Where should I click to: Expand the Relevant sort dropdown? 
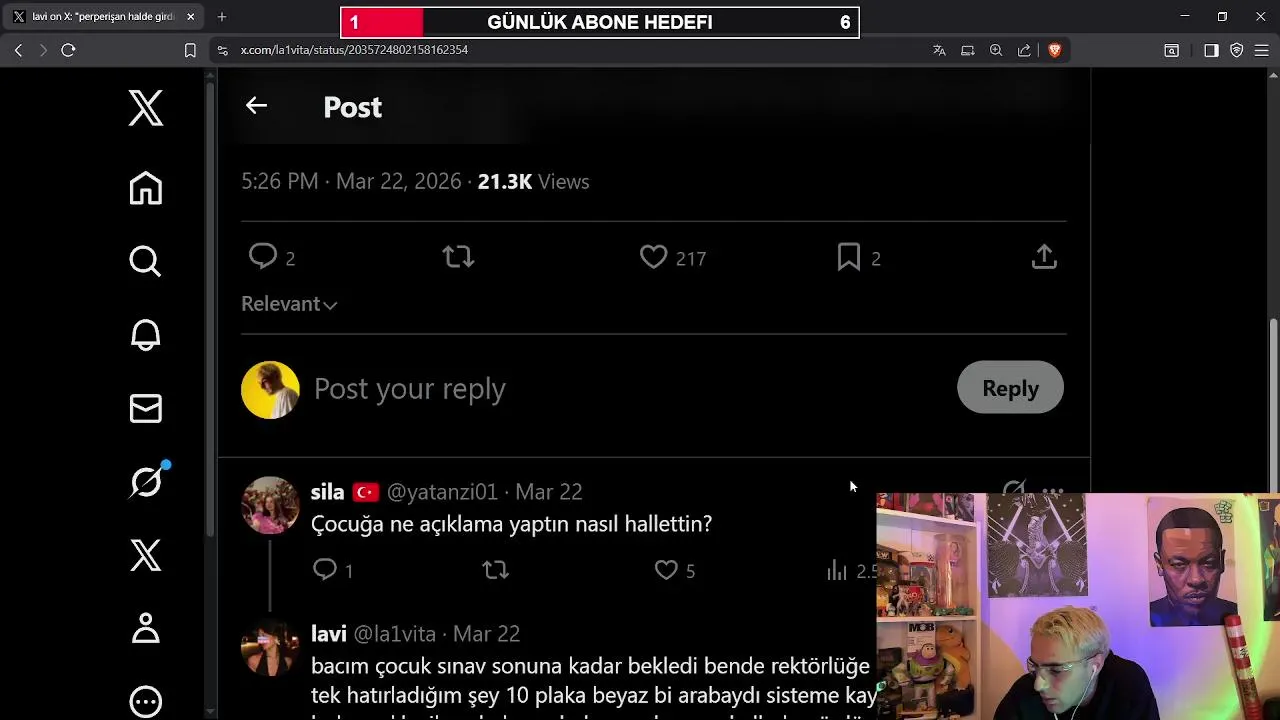289,304
